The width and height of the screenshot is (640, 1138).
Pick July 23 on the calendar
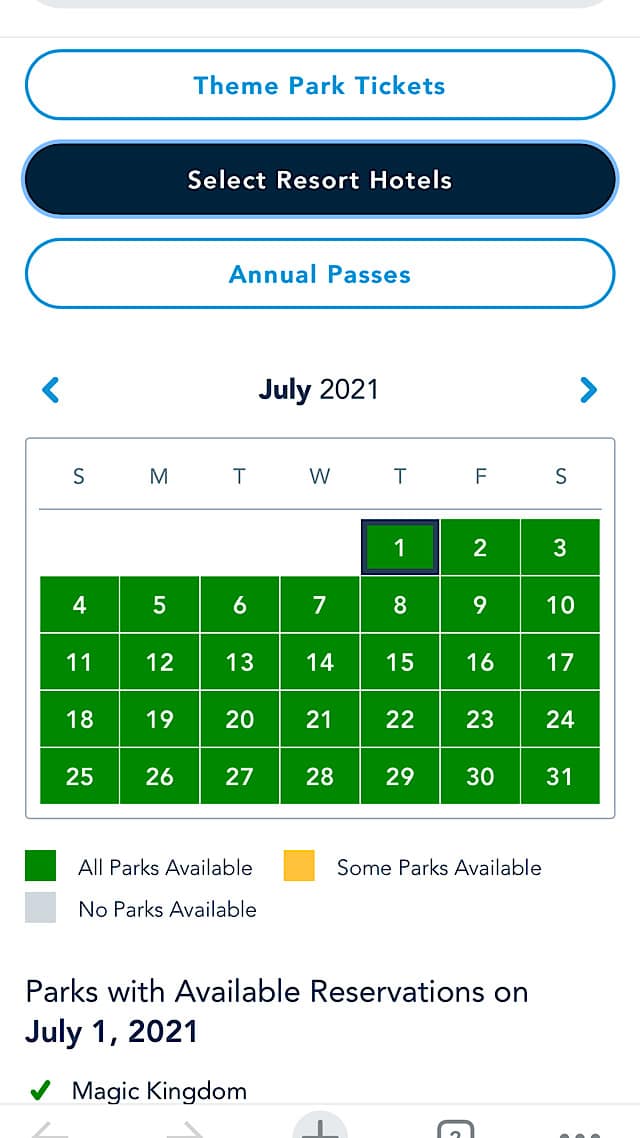pyautogui.click(x=480, y=719)
